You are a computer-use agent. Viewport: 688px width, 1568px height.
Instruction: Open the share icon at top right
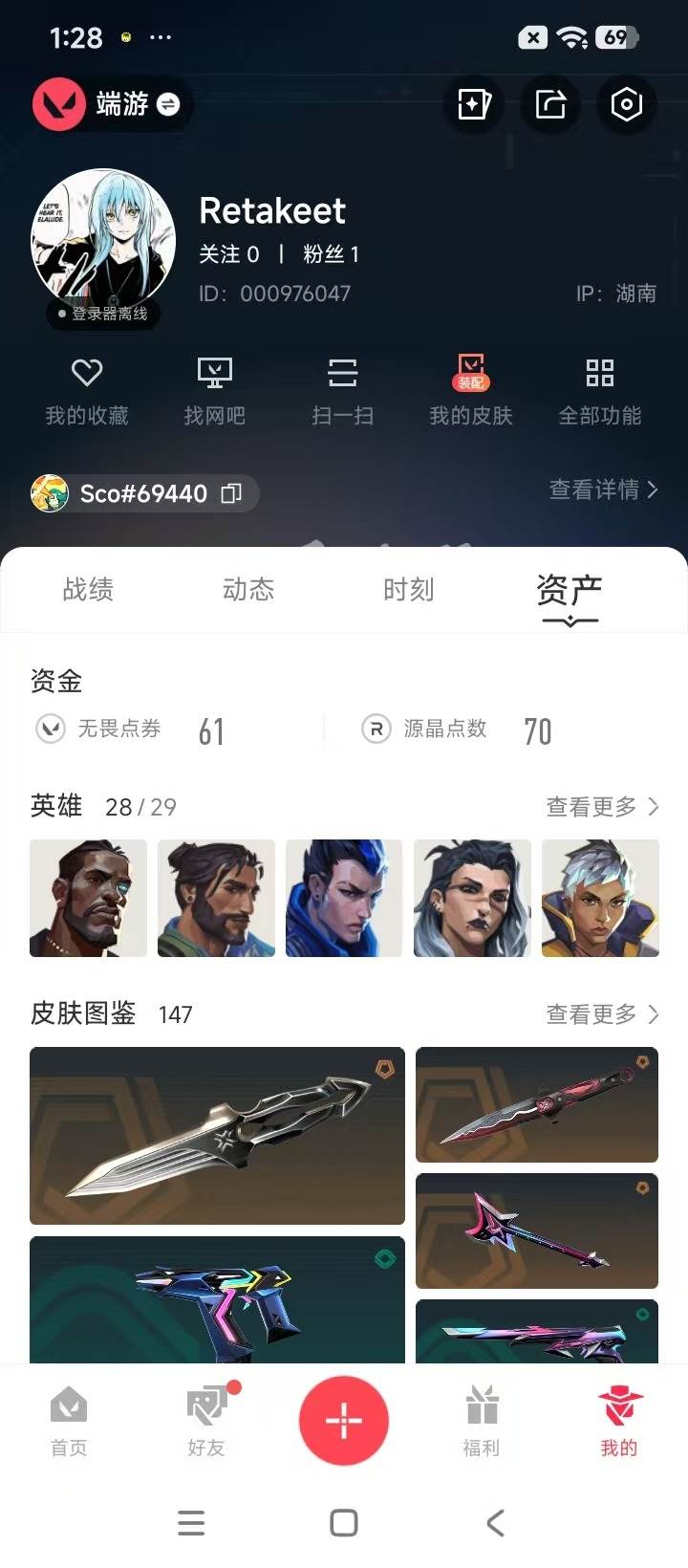(550, 105)
